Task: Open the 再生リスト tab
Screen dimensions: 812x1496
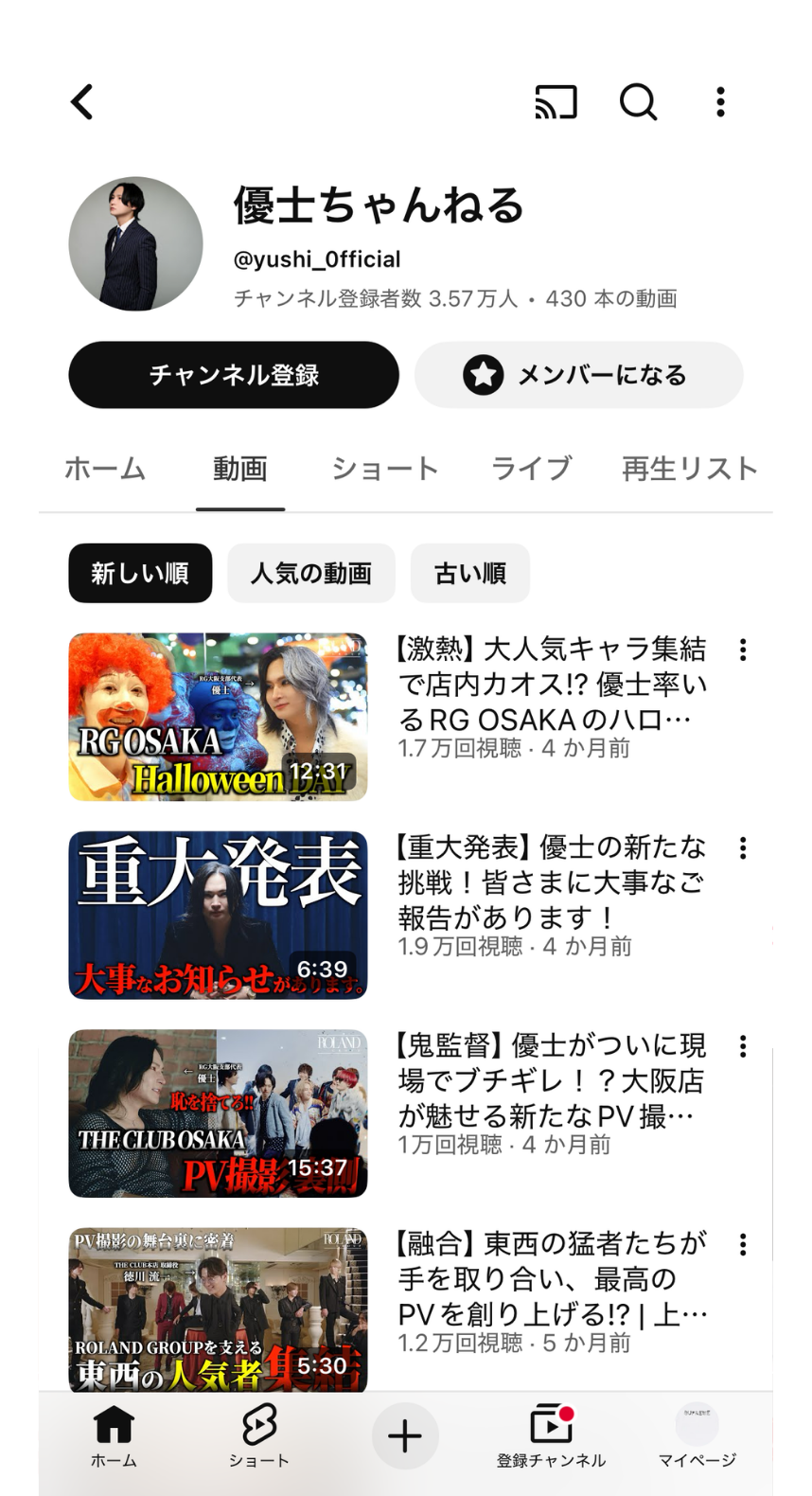Action: pos(689,469)
